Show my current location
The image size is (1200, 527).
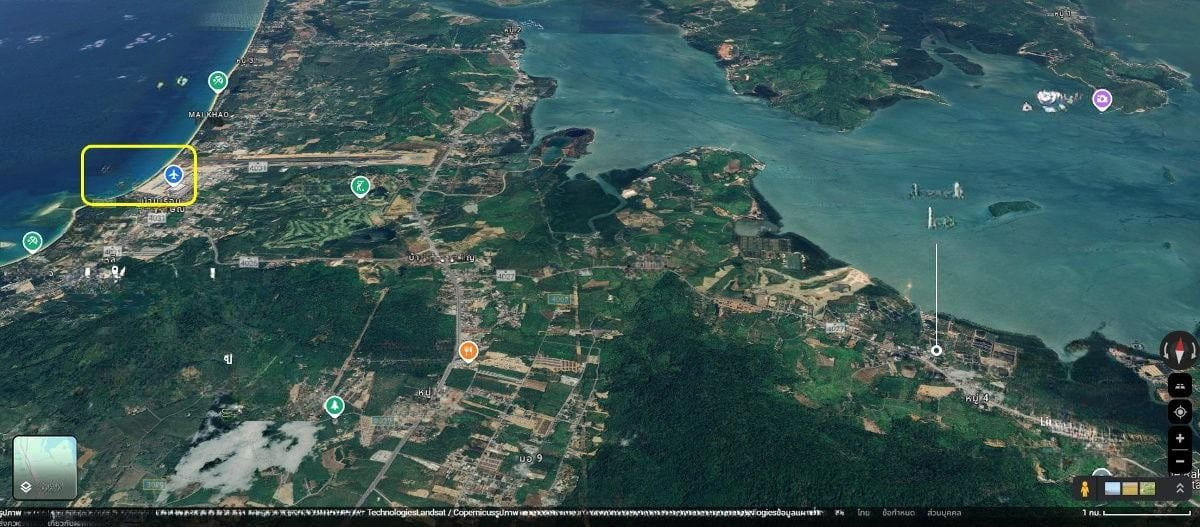[x=1180, y=412]
